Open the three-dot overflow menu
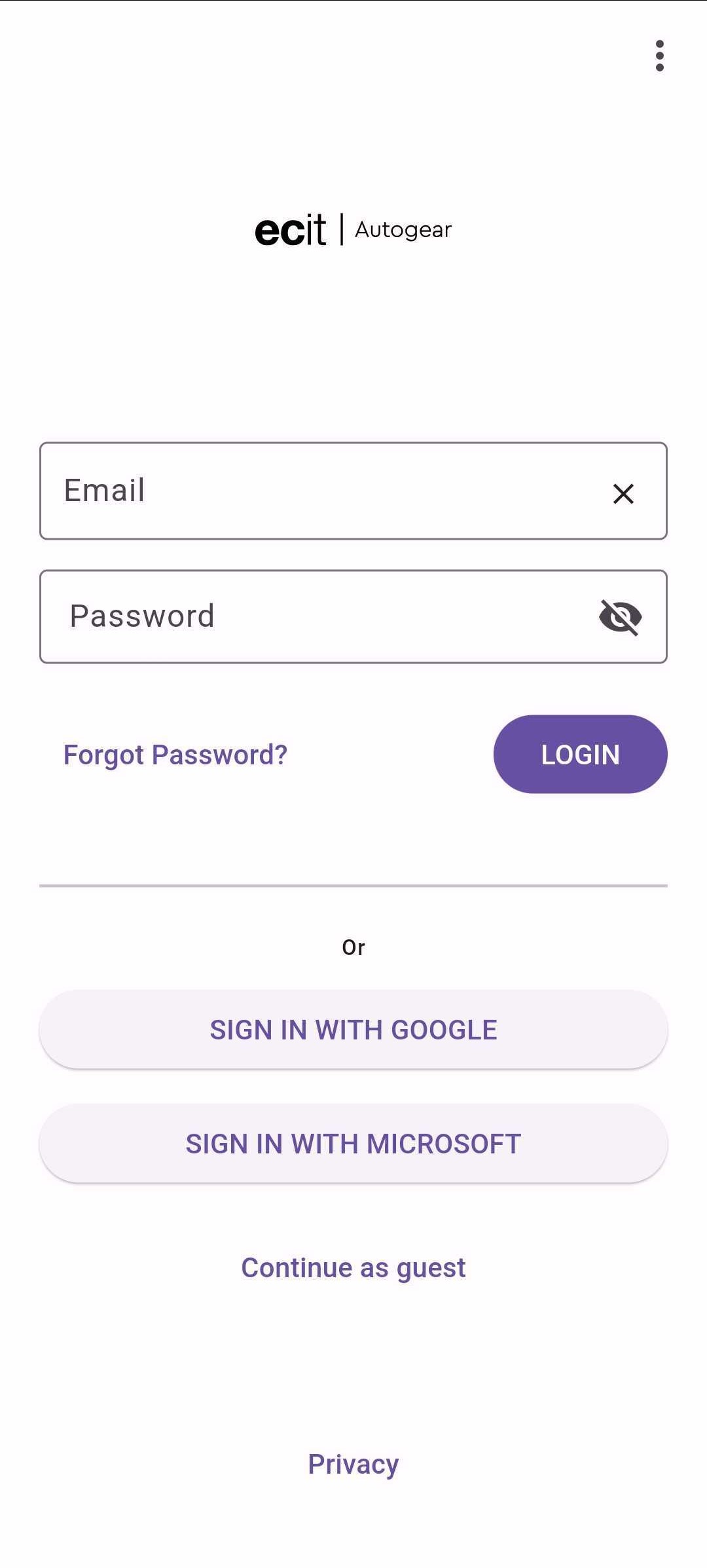The width and height of the screenshot is (707, 1568). tap(659, 56)
